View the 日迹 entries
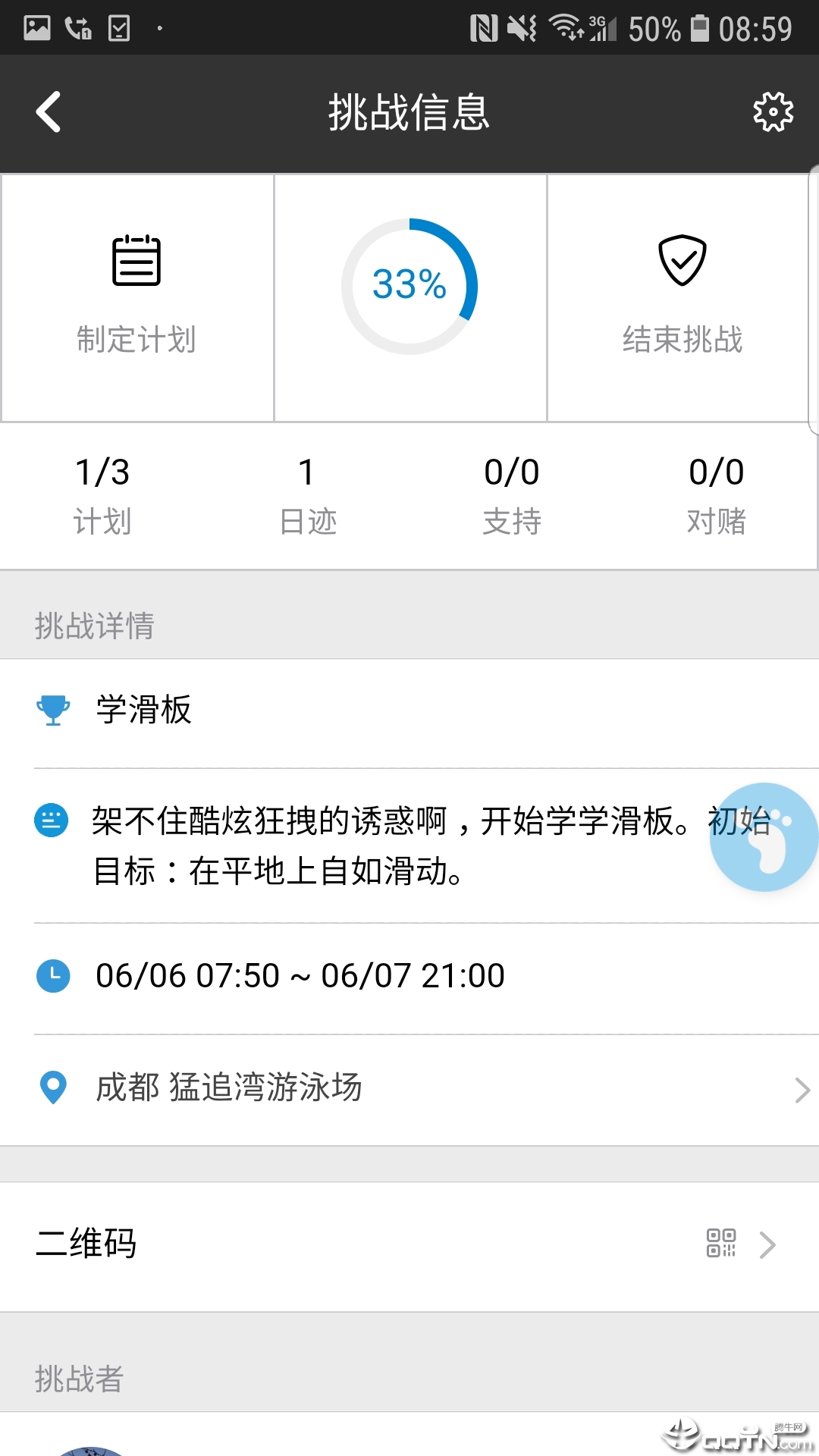The image size is (819, 1456). coord(307,494)
